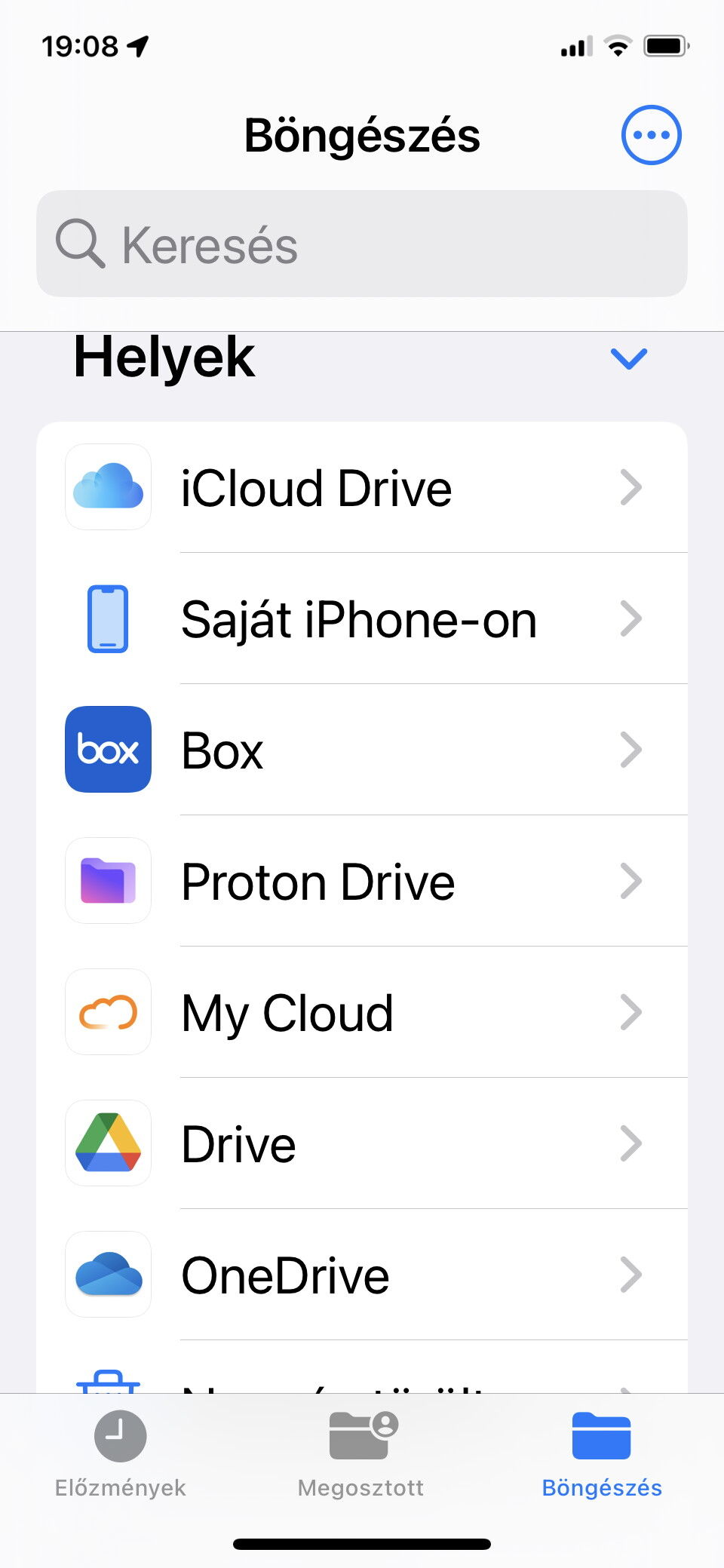This screenshot has width=724, height=1568.
Task: Open Saját iPhone-on storage
Action: click(362, 618)
